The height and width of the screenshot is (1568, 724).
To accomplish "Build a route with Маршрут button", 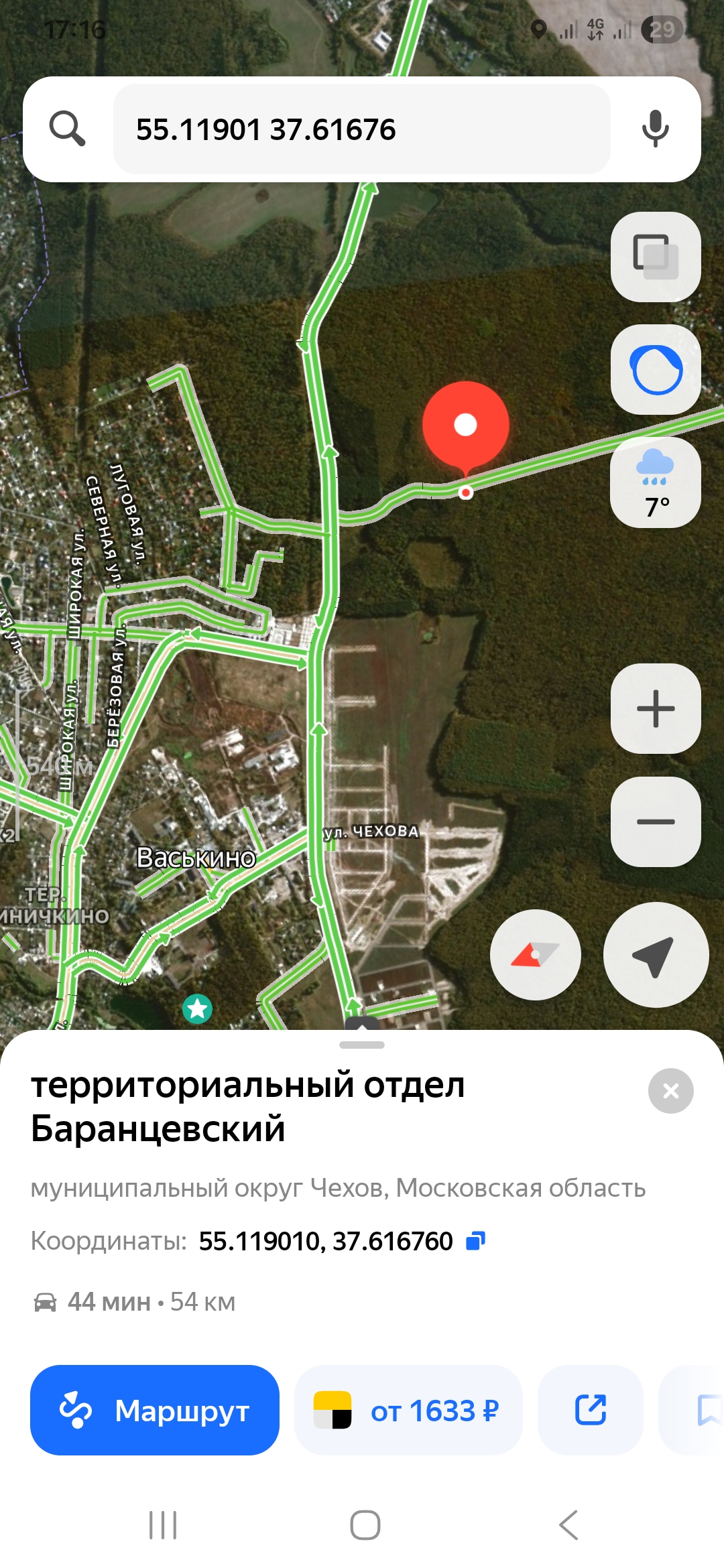I will 155,1410.
